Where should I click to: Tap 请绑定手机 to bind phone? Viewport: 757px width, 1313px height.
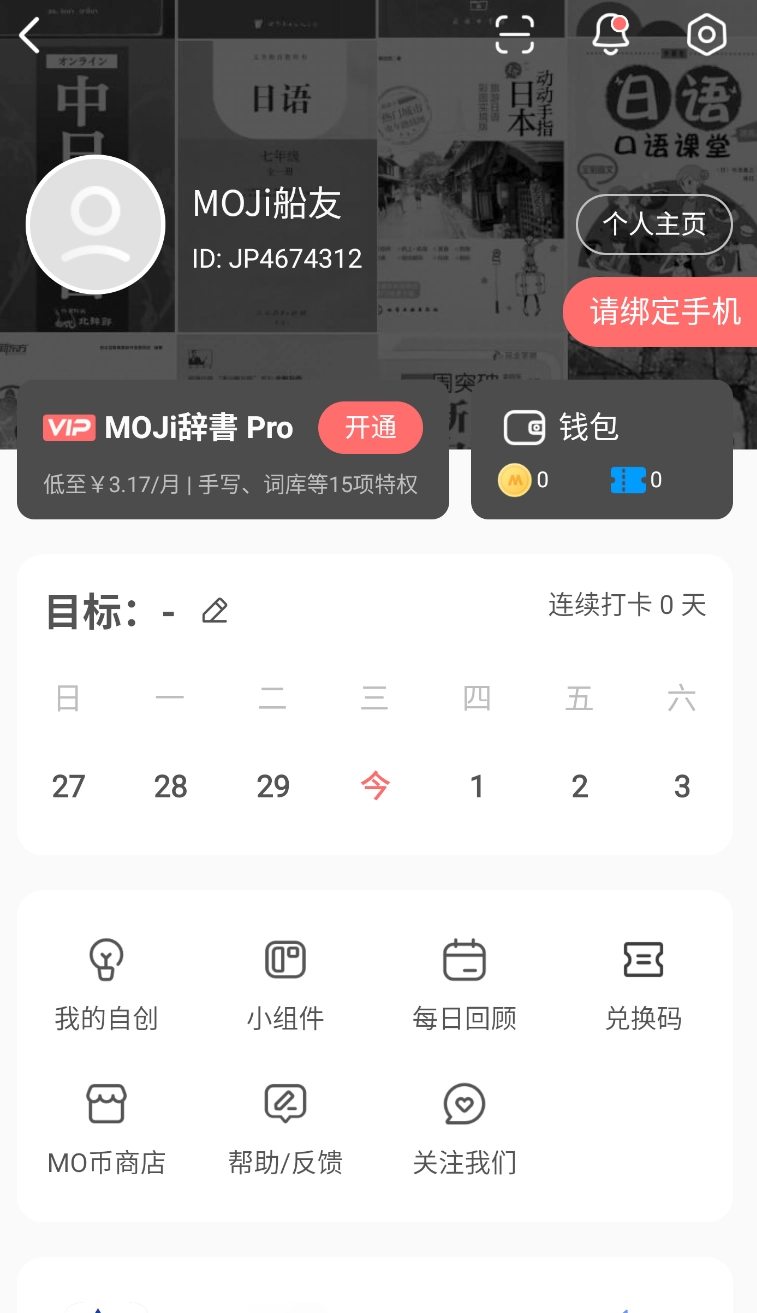[x=664, y=312]
